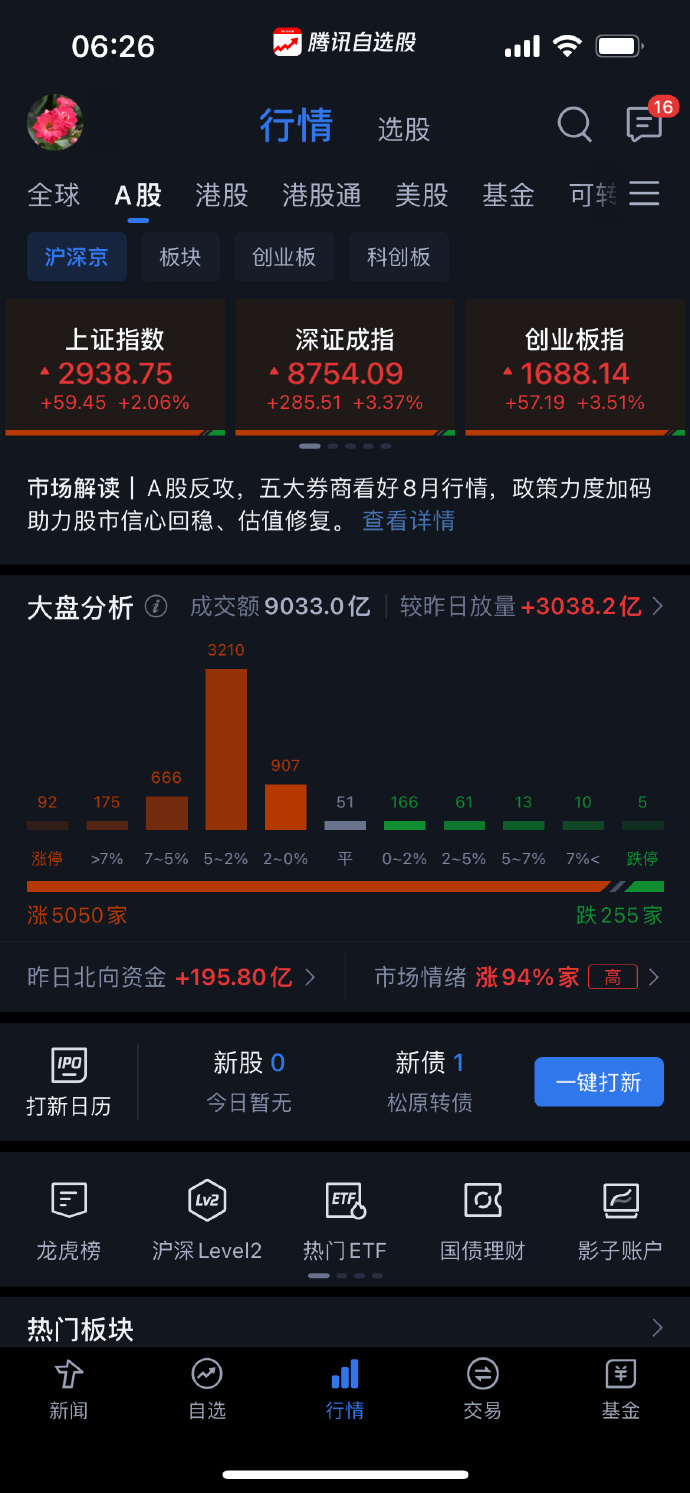Viewport: 690px width, 1493px height.
Task: Choose the 创业板 filter chip
Action: click(284, 257)
